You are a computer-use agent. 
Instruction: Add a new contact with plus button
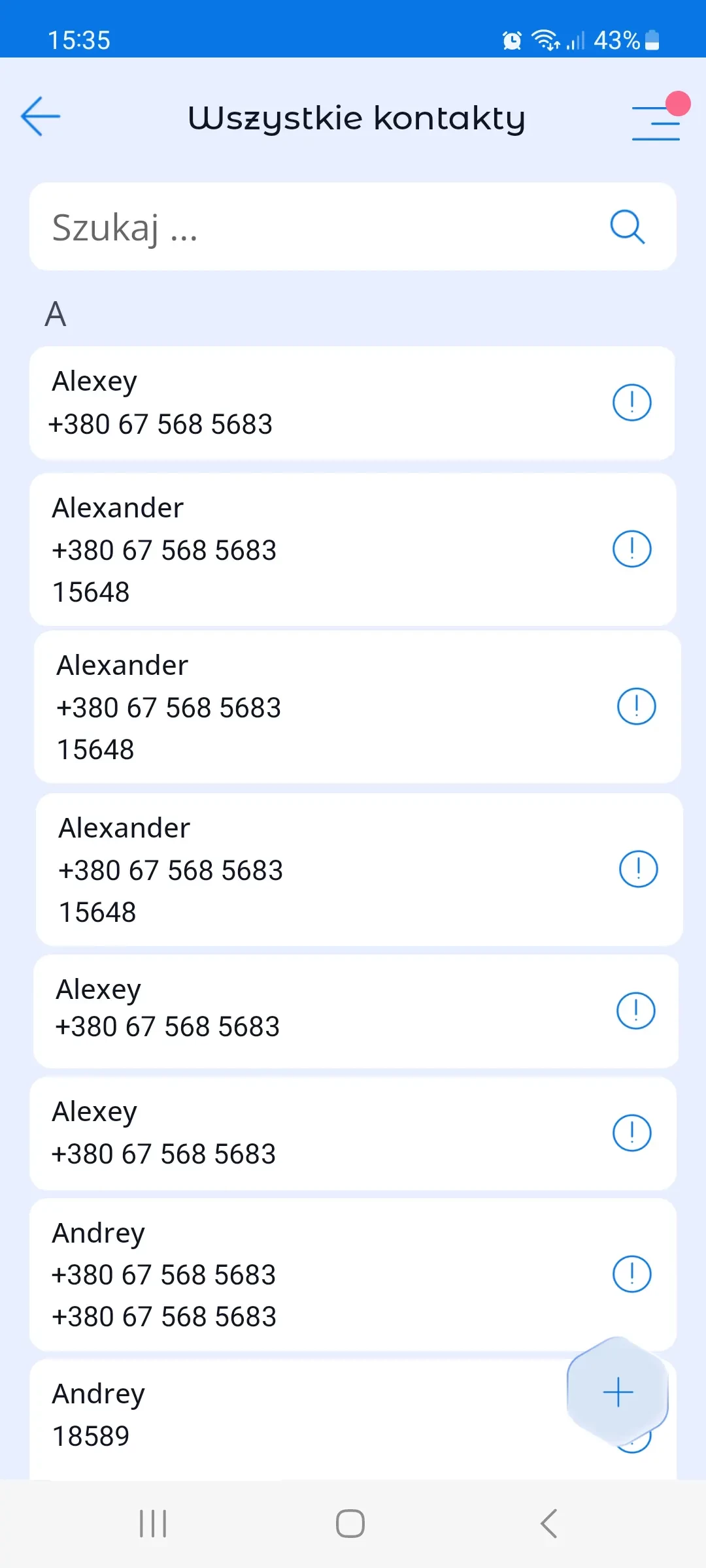click(618, 1392)
